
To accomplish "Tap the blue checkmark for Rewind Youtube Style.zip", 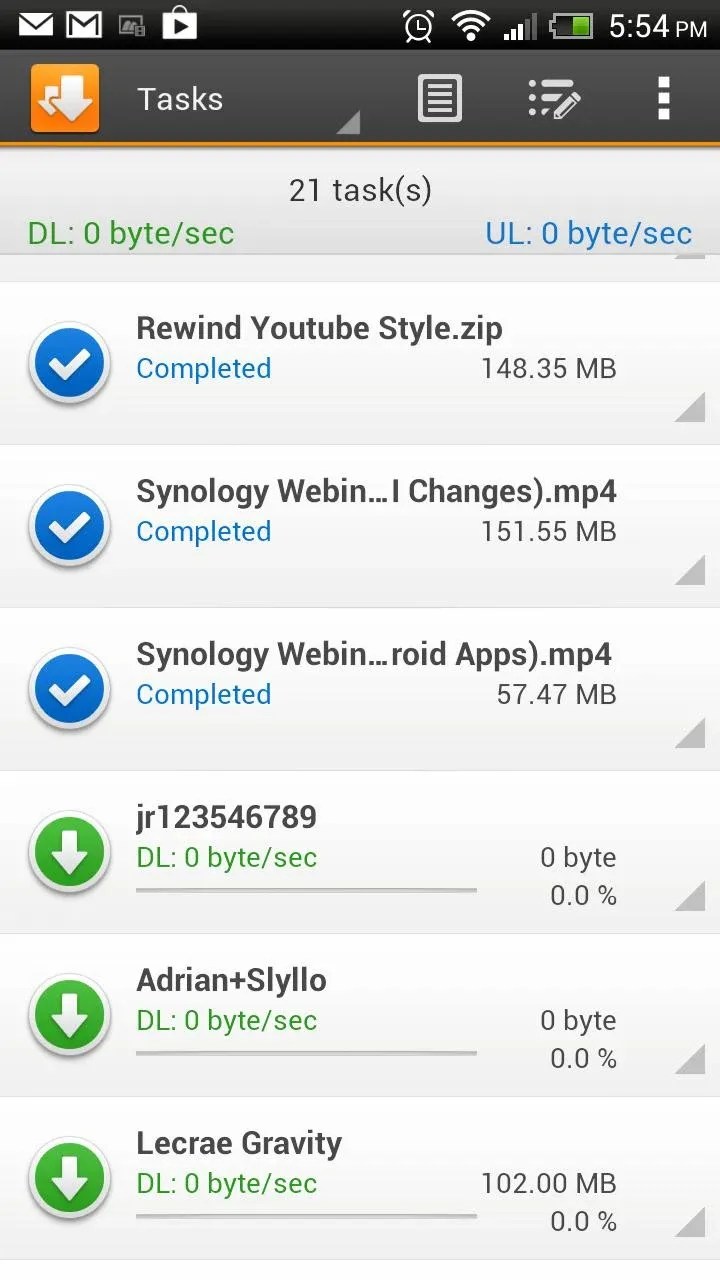I will coord(69,362).
